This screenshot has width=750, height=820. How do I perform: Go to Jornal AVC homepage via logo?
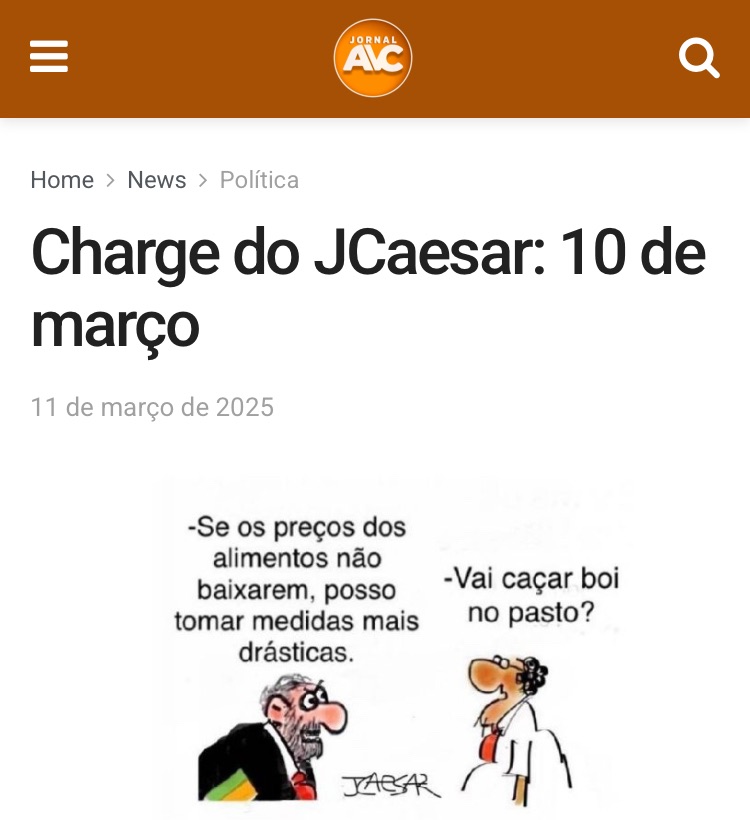point(373,58)
